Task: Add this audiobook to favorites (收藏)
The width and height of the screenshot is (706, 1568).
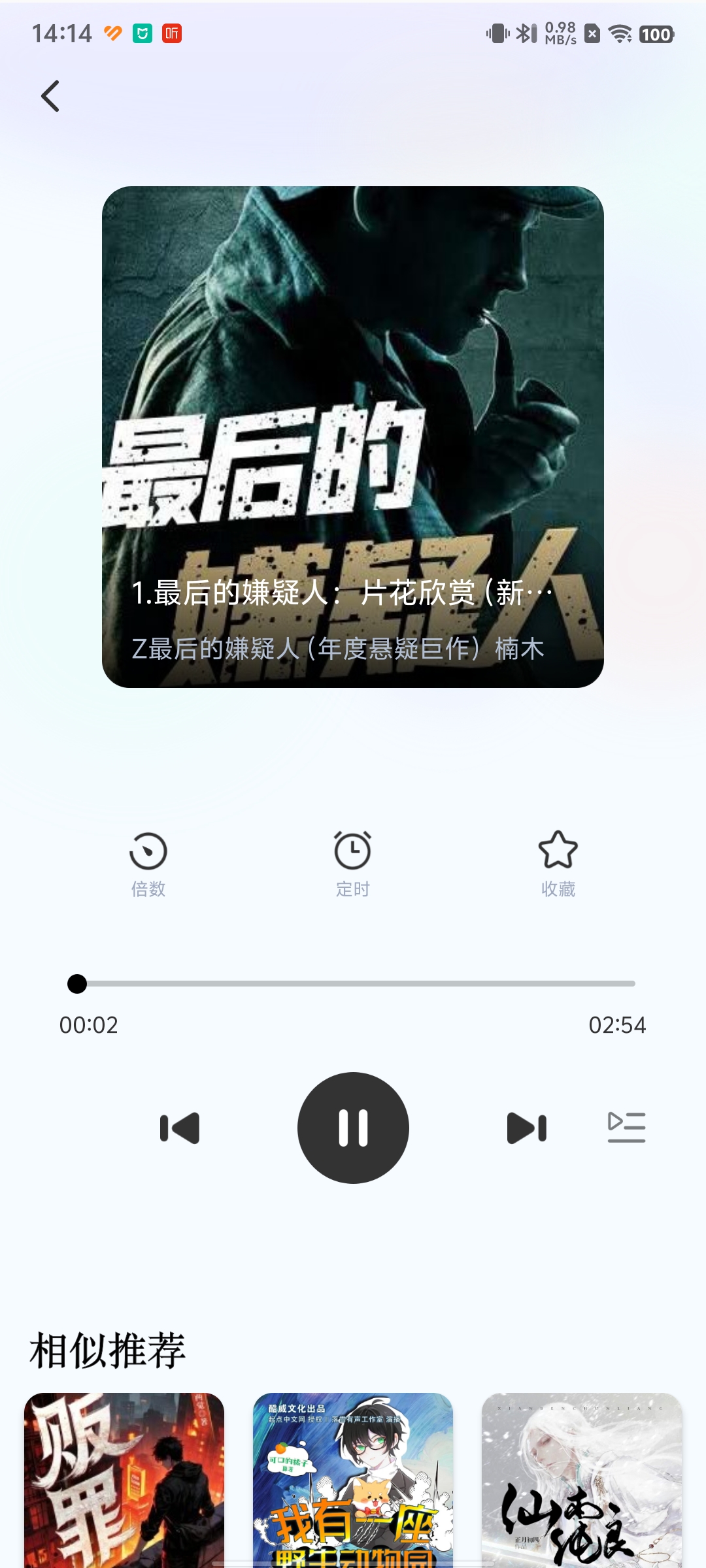Action: coord(558,864)
